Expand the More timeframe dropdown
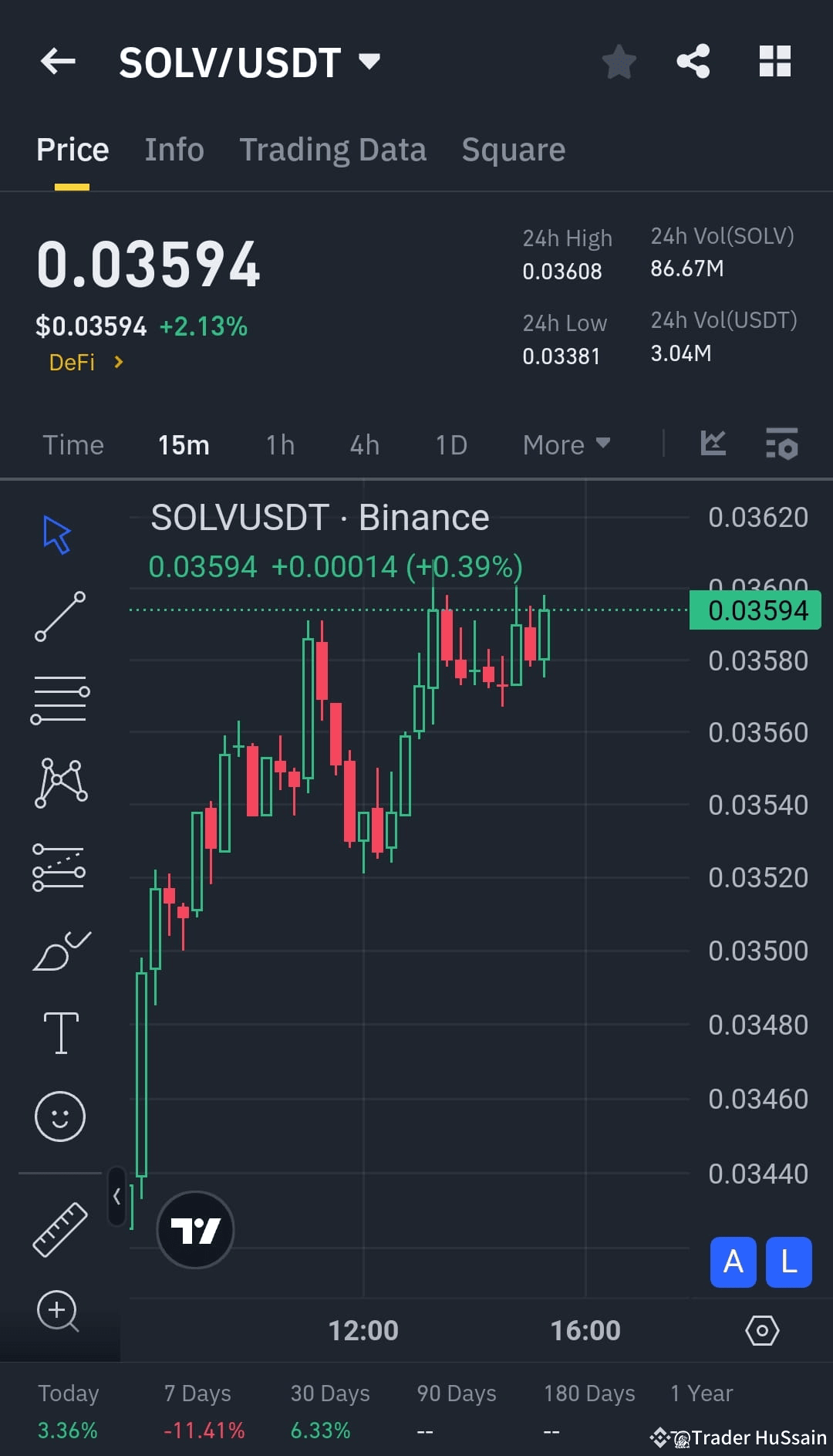 565,444
